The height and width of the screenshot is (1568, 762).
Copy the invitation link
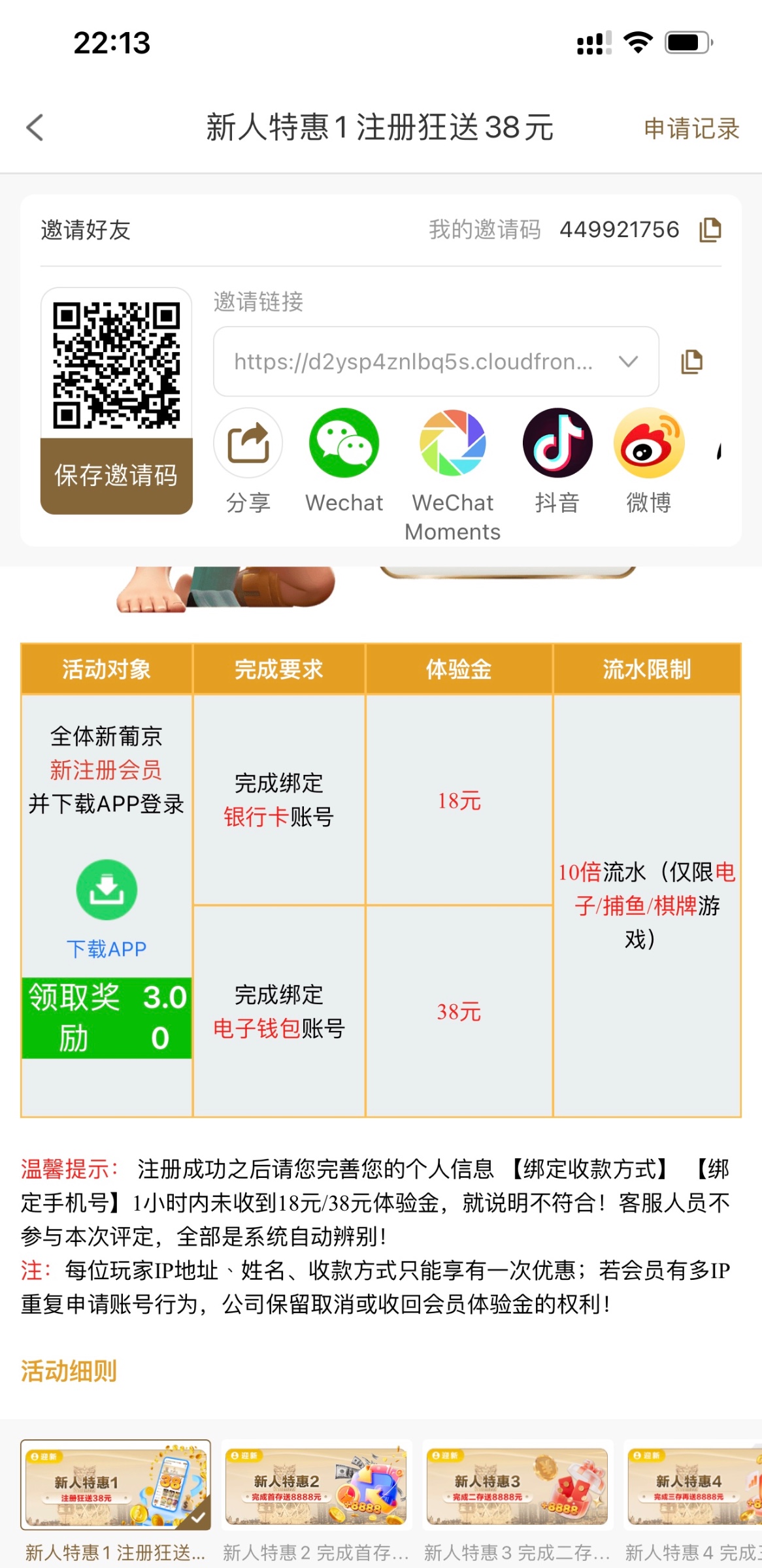coord(691,361)
